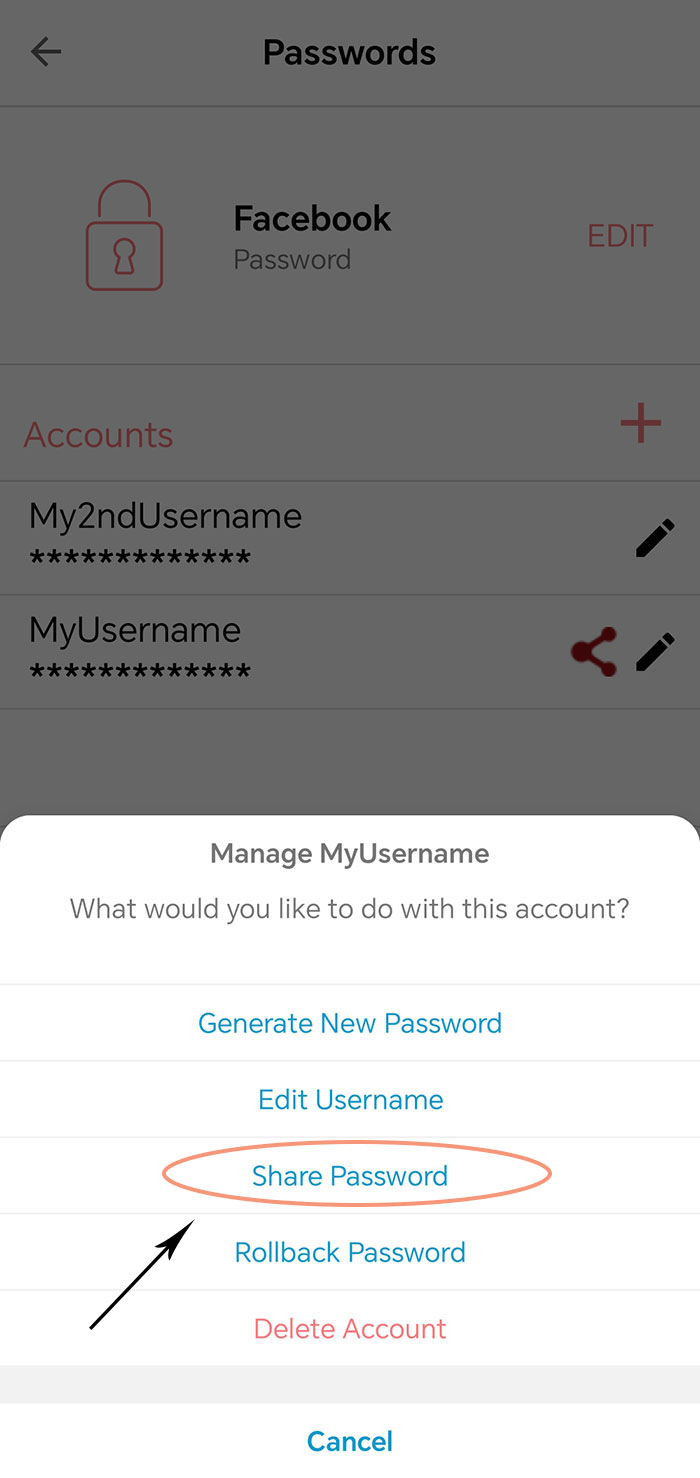Screen dimensions: 700x1478
Task: Pick Rollback Password
Action: pos(350,1252)
